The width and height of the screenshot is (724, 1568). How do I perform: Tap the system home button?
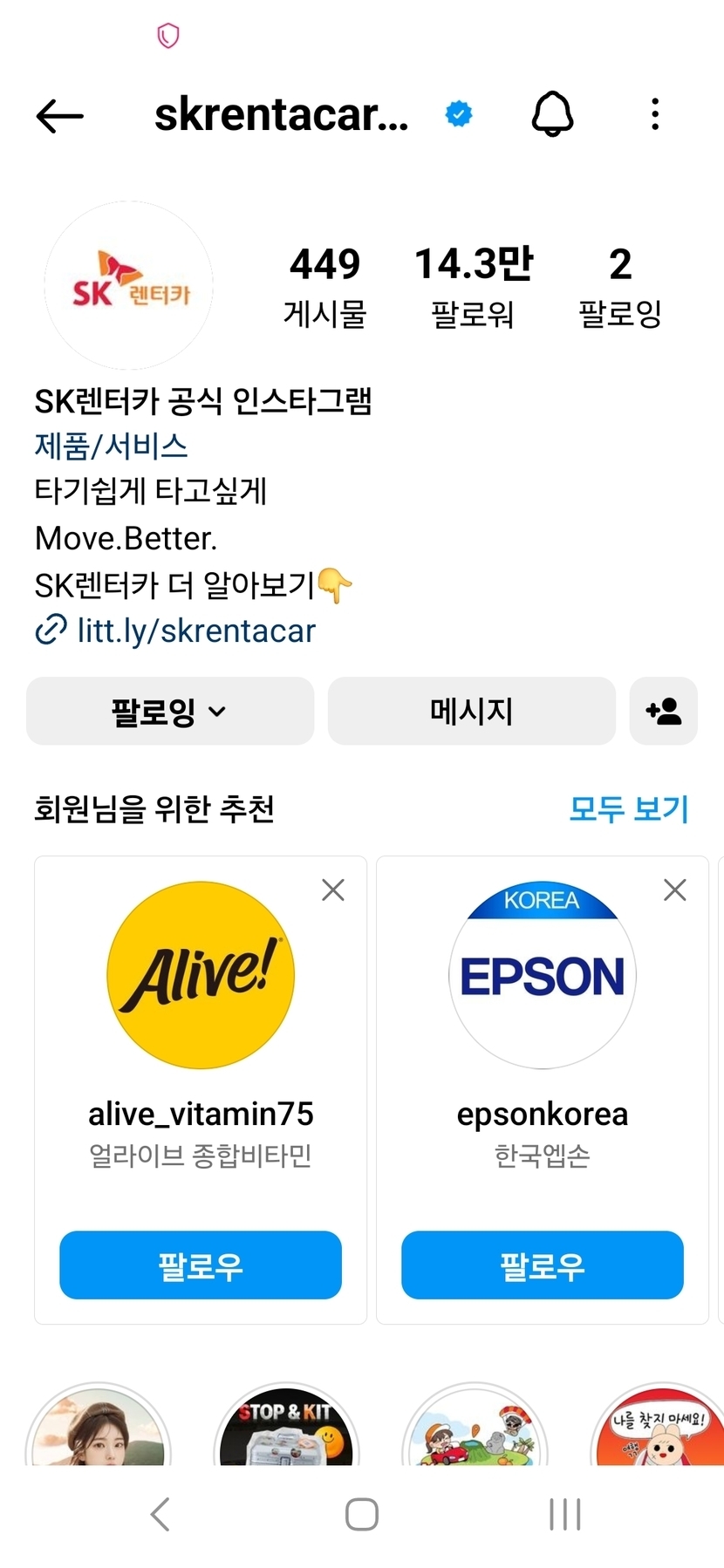click(x=362, y=1515)
